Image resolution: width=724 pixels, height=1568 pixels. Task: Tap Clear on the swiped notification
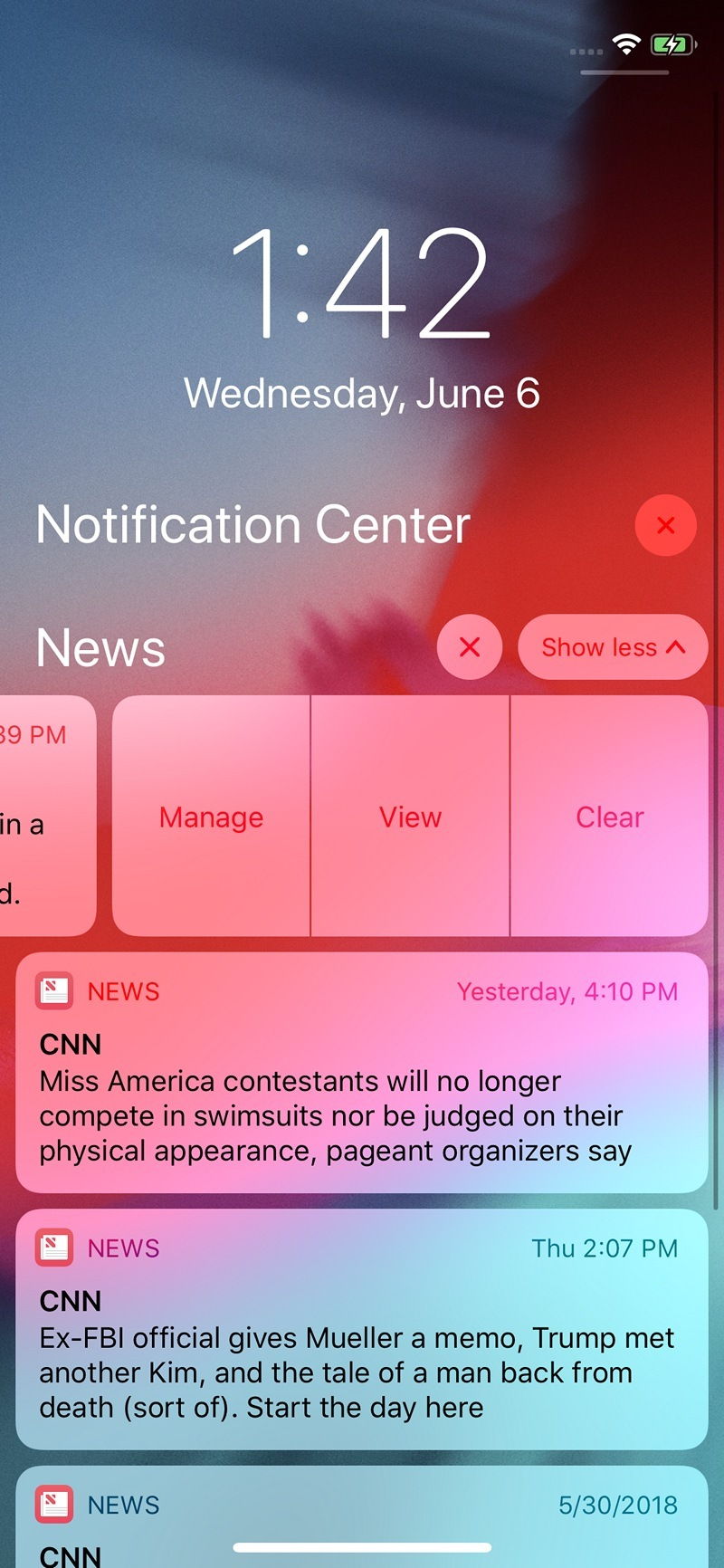point(609,817)
